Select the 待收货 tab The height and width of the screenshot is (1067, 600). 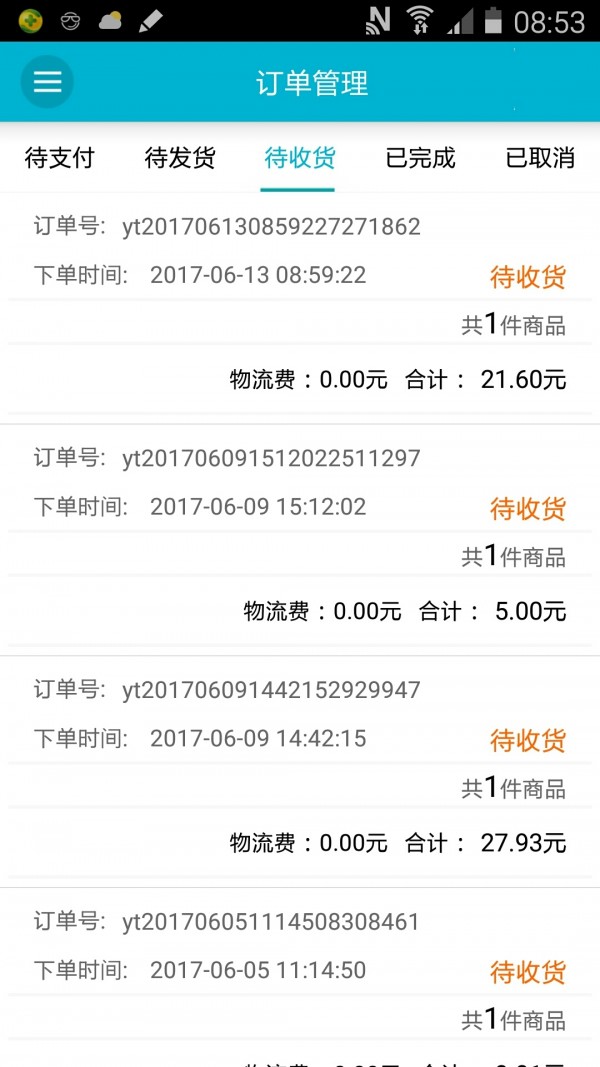coord(299,158)
